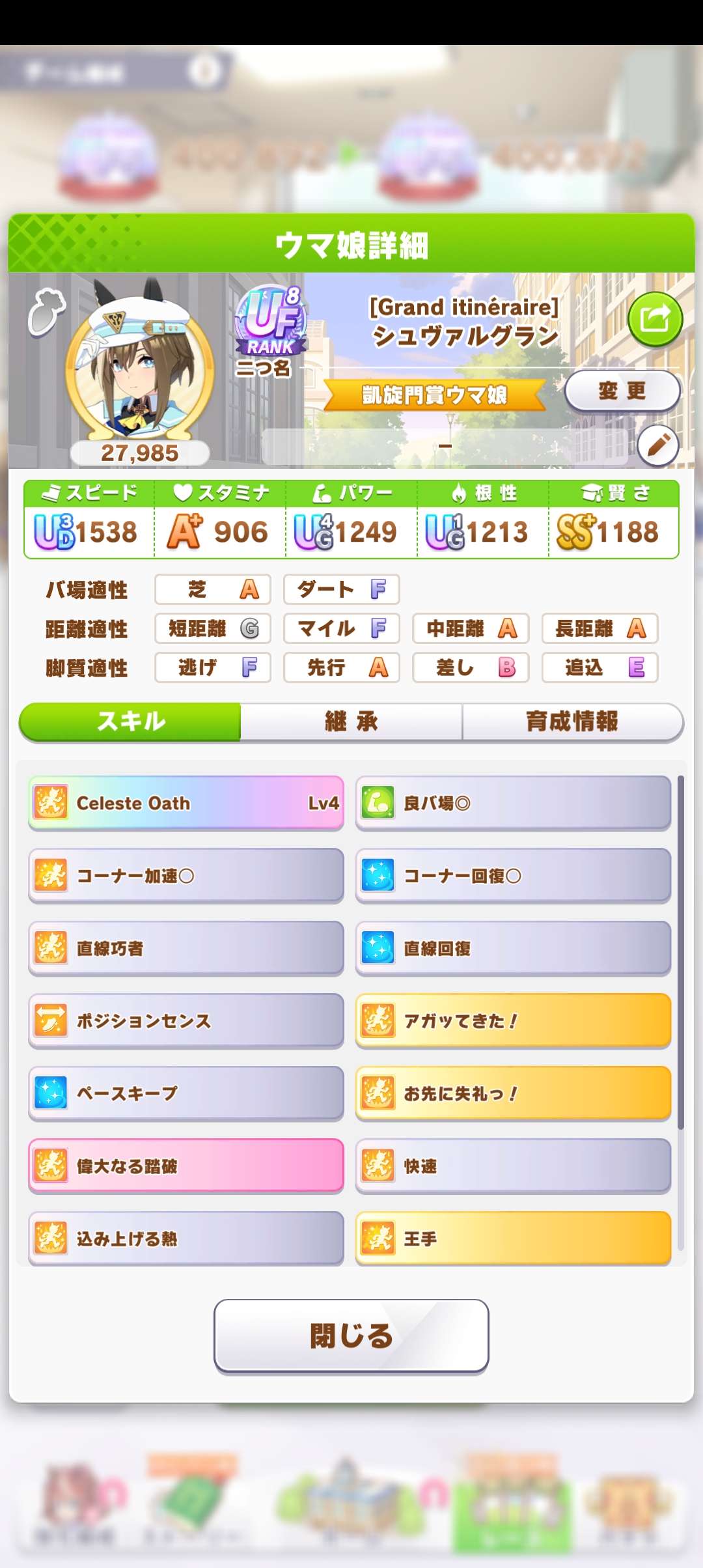This screenshot has width=703, height=1568.
Task: Tap the carrot icon on the portrait
Action: 46,311
